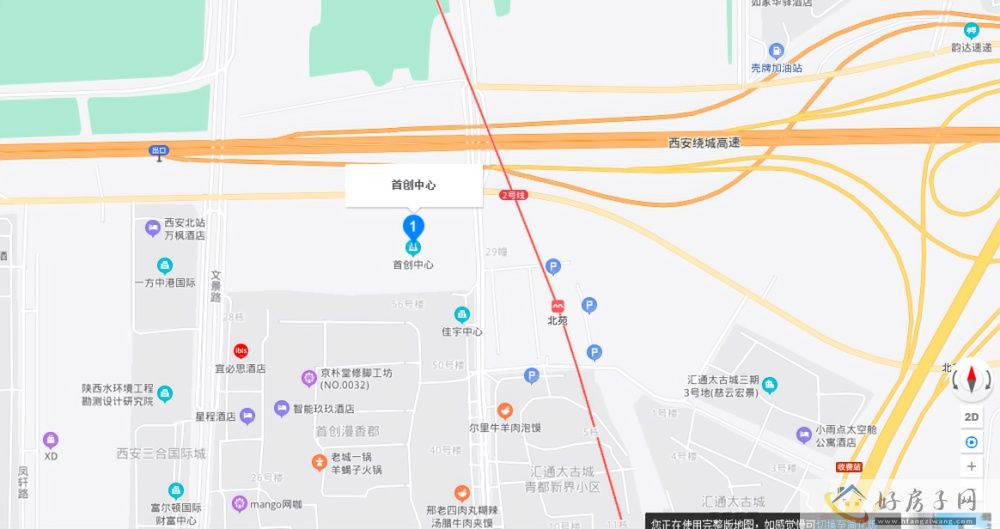Image resolution: width=1000 pixels, height=529 pixels.
Task: Center map on my location
Action: [x=971, y=442]
